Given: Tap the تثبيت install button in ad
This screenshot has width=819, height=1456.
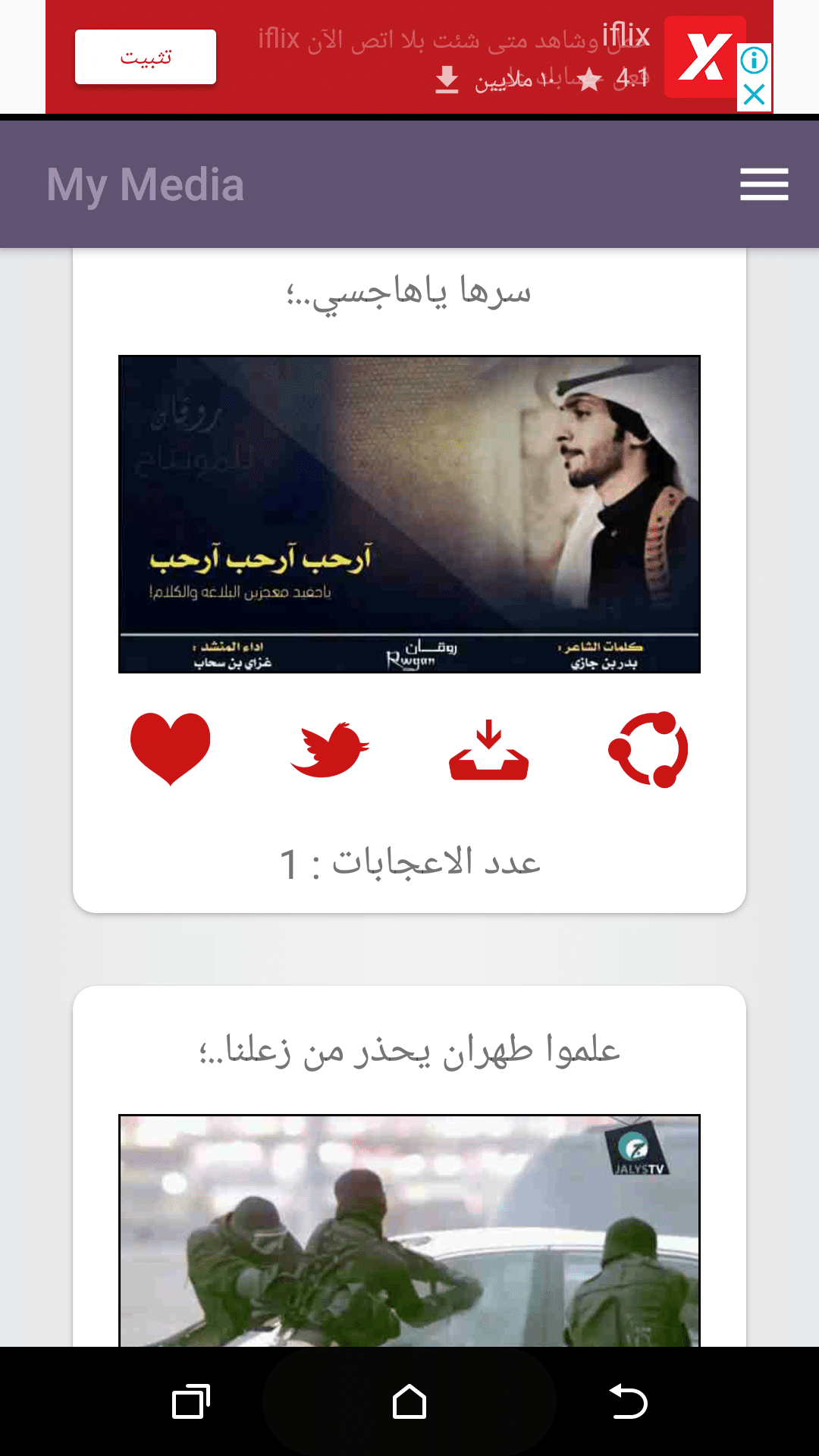Looking at the screenshot, I should (146, 57).
